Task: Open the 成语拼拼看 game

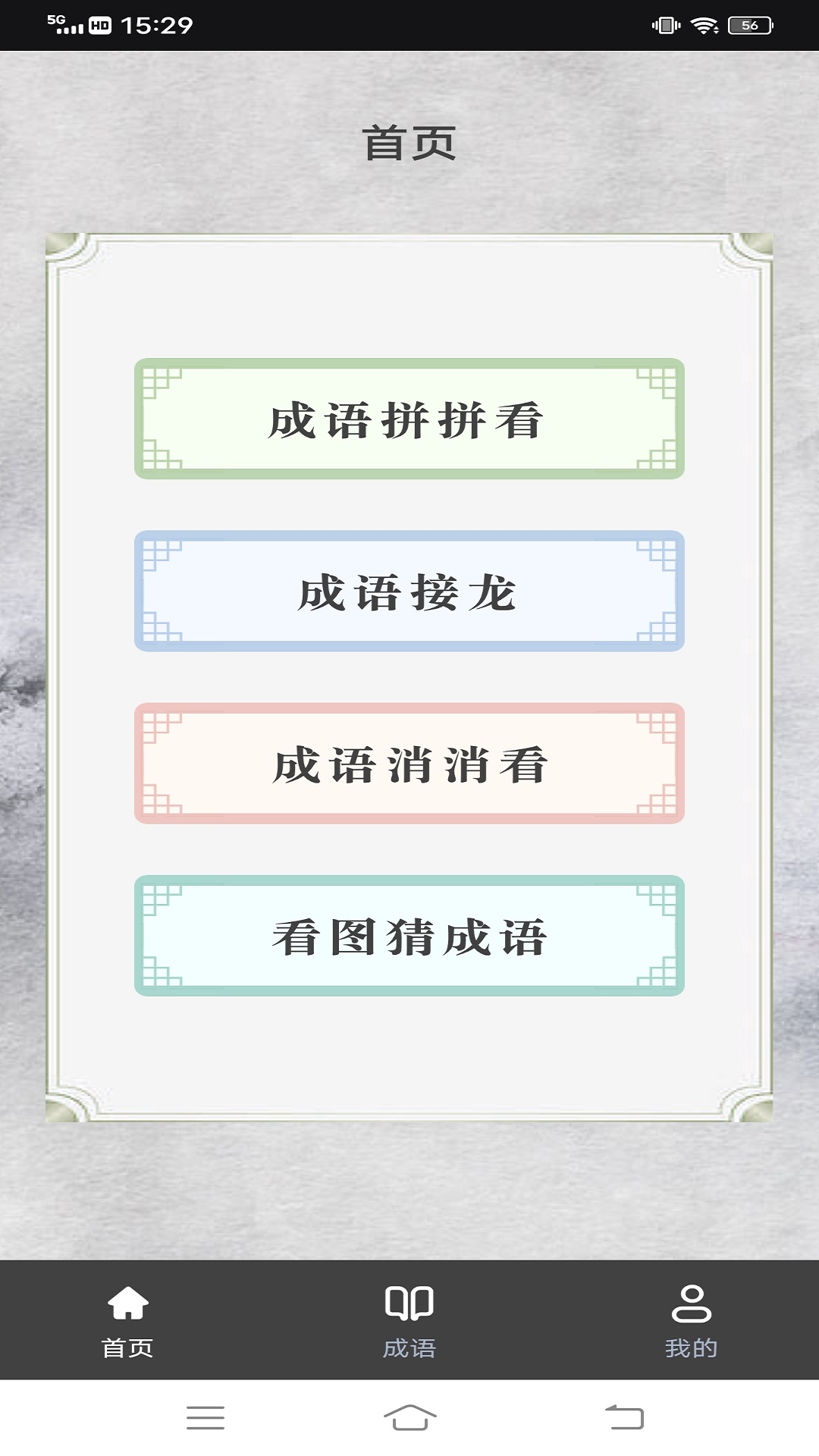Action: point(409,419)
